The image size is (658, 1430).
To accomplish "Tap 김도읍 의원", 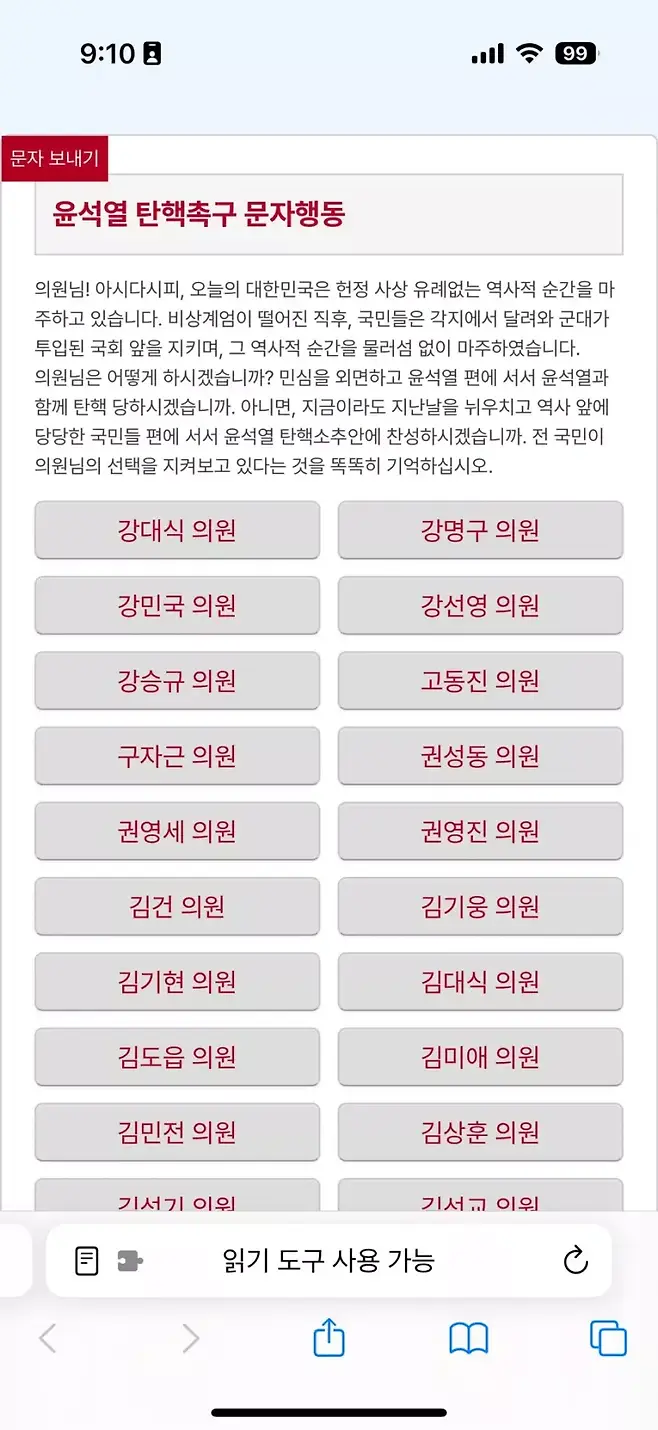I will pos(177,1057).
